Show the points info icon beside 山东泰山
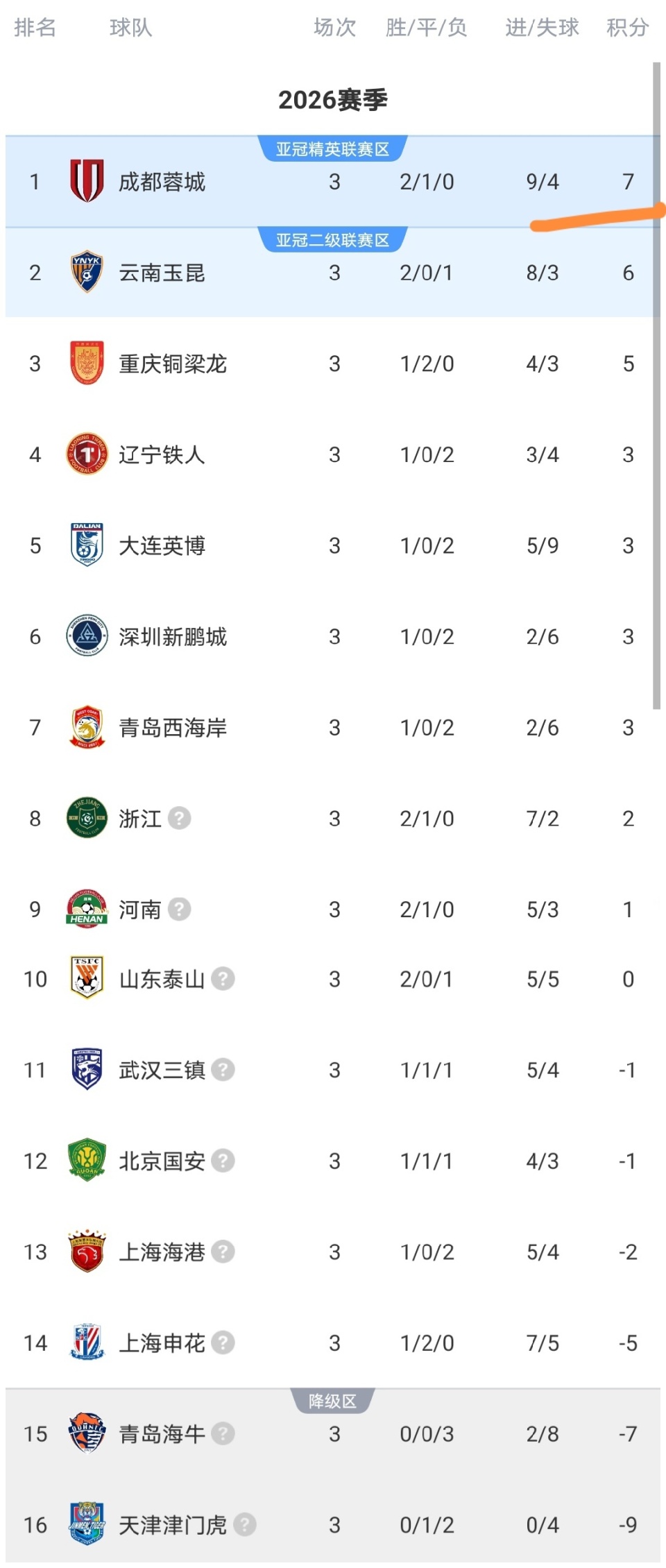 (x=223, y=979)
